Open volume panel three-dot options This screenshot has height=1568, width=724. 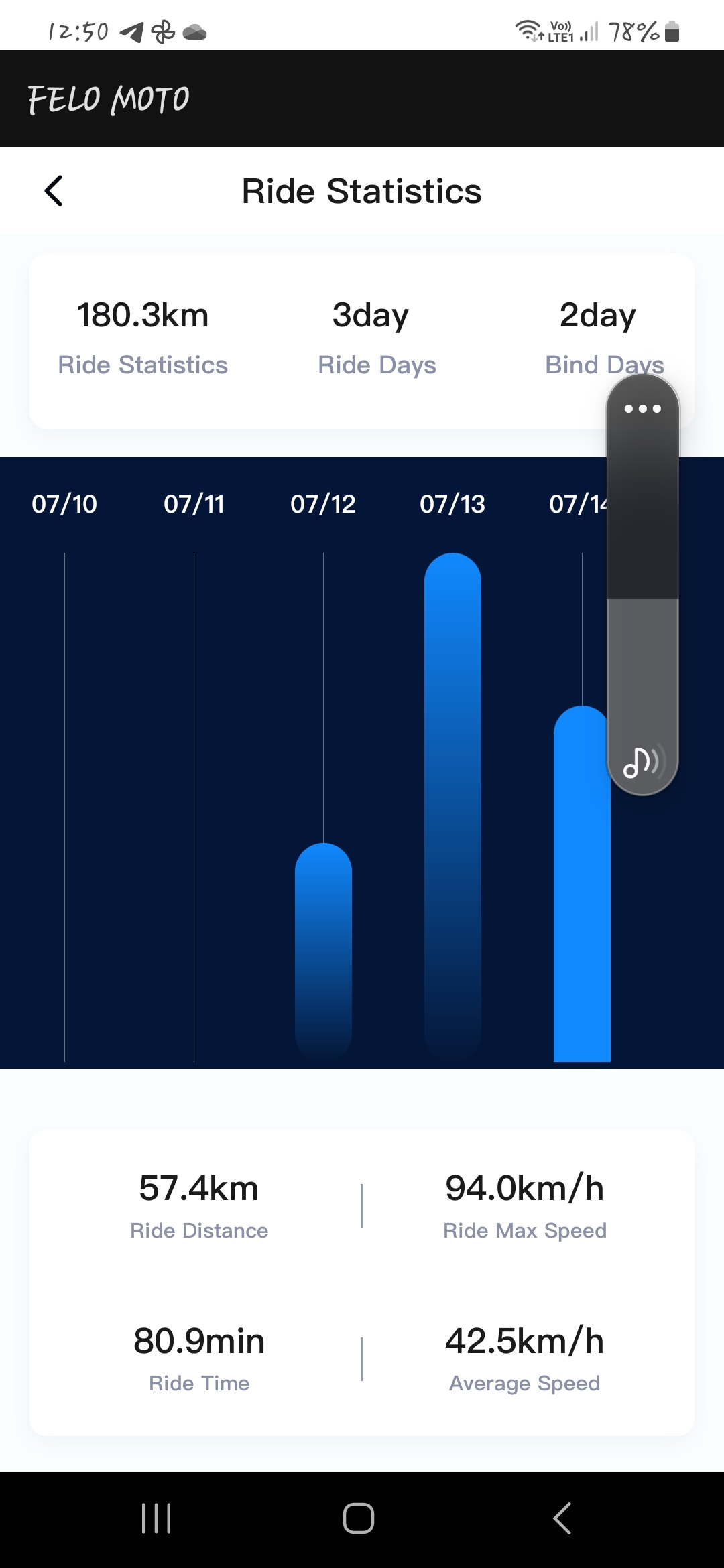click(642, 409)
